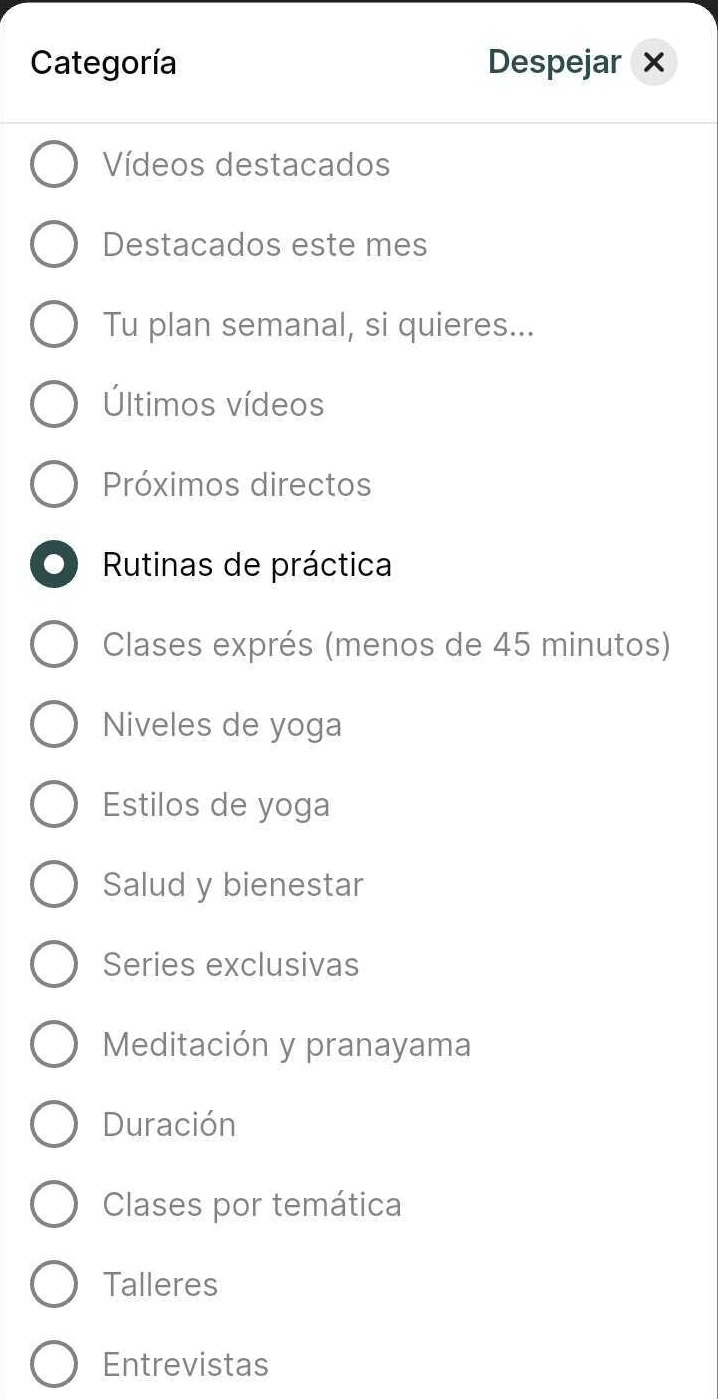This screenshot has width=718, height=1399.
Task: Choose the Talleres category
Action: tap(54, 1285)
